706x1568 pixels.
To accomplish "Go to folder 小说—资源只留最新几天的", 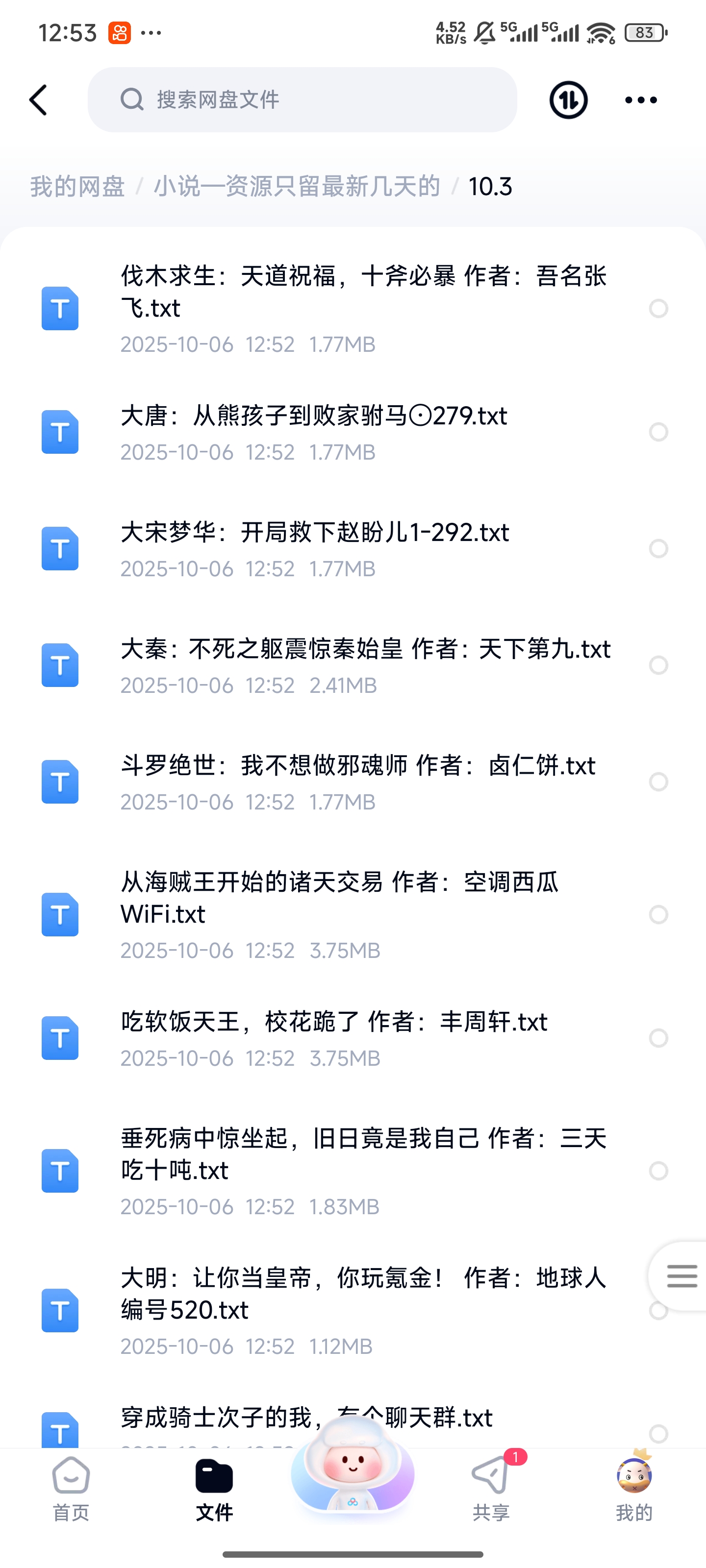I will pyautogui.click(x=297, y=186).
